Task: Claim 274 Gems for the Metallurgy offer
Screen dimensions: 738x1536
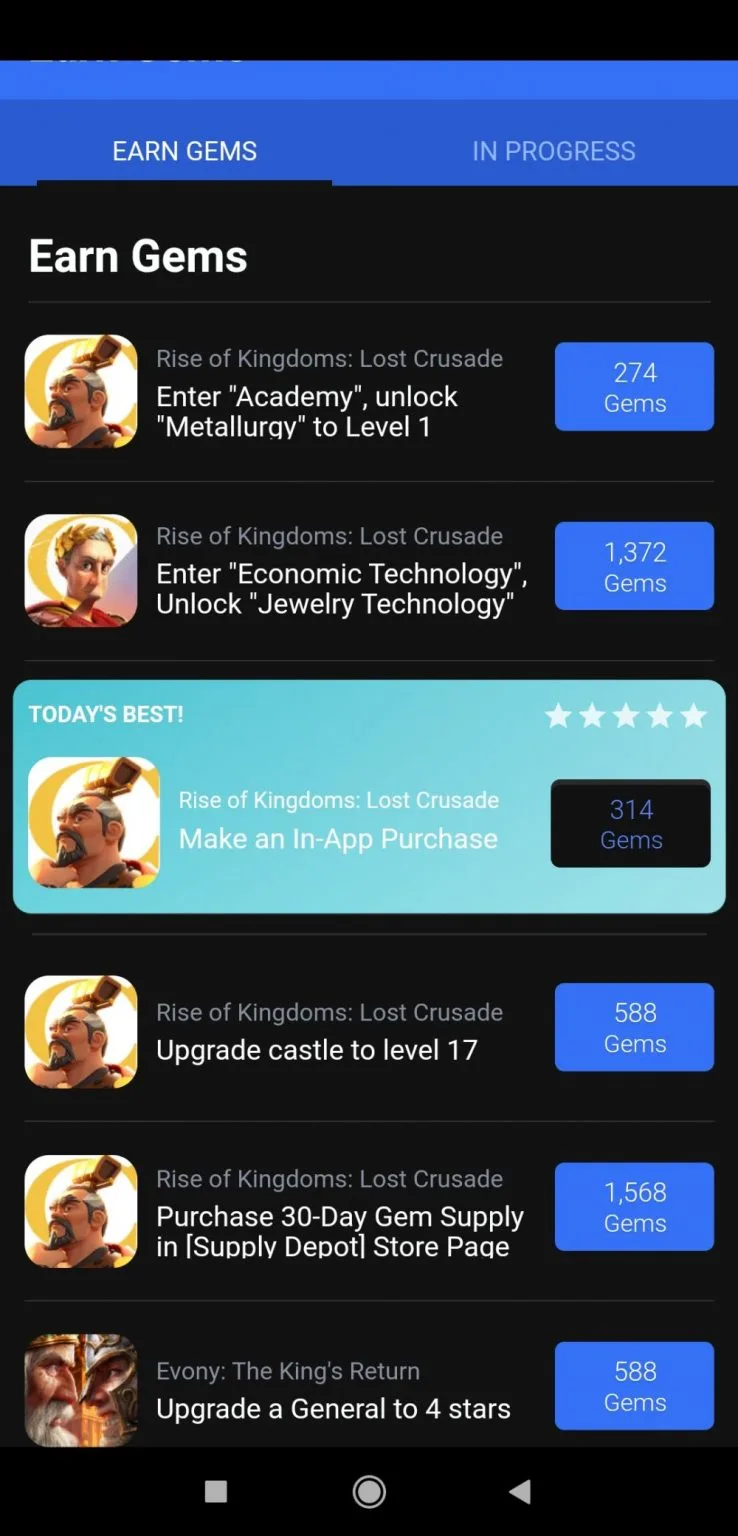Action: click(634, 387)
